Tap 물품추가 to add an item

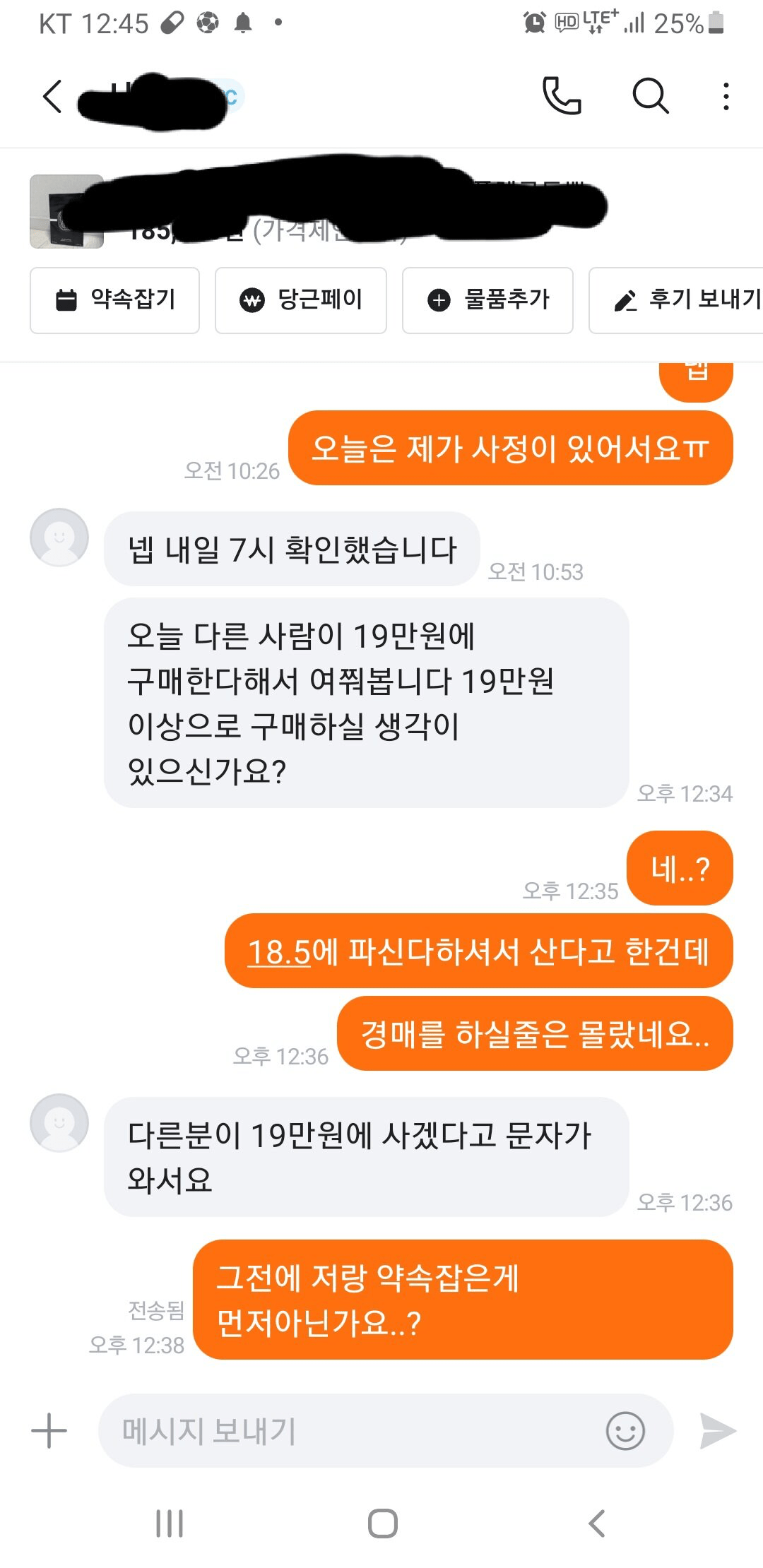point(487,299)
